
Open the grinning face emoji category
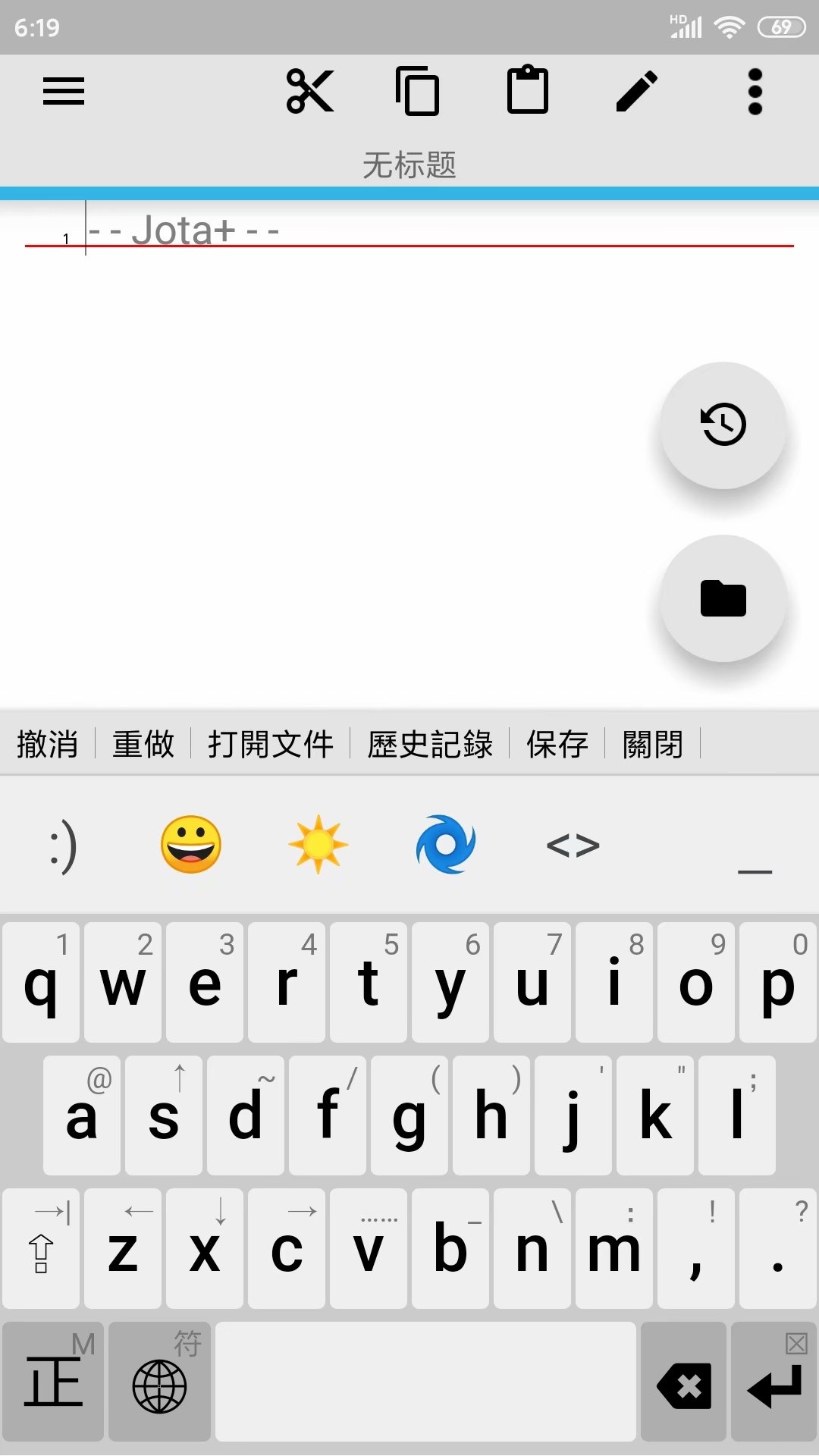coord(190,845)
